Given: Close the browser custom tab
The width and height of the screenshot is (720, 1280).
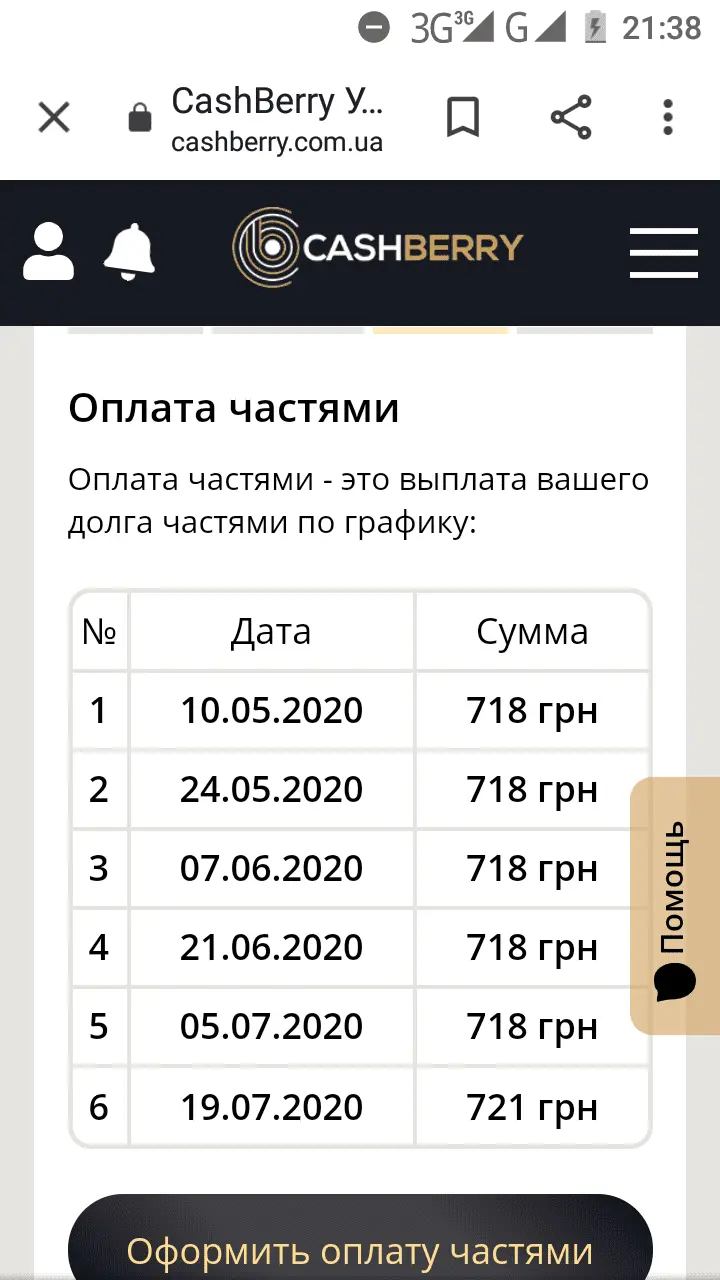Looking at the screenshot, I should coord(54,118).
